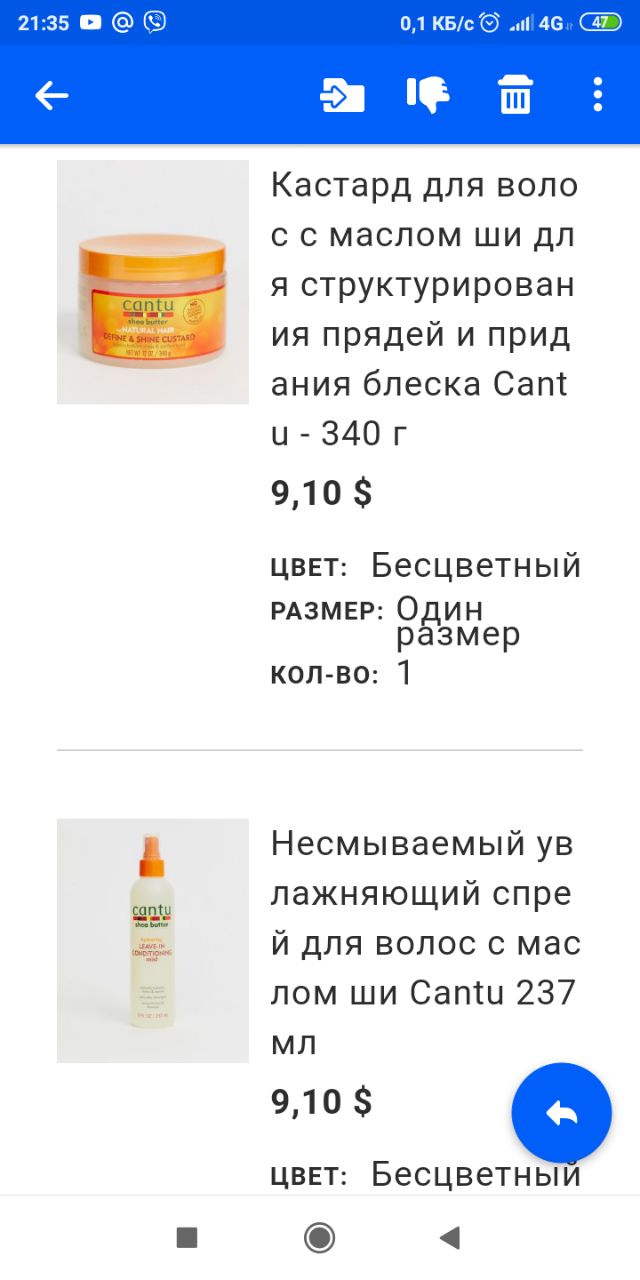Open the Cantu leave-in spray product image

[153, 940]
